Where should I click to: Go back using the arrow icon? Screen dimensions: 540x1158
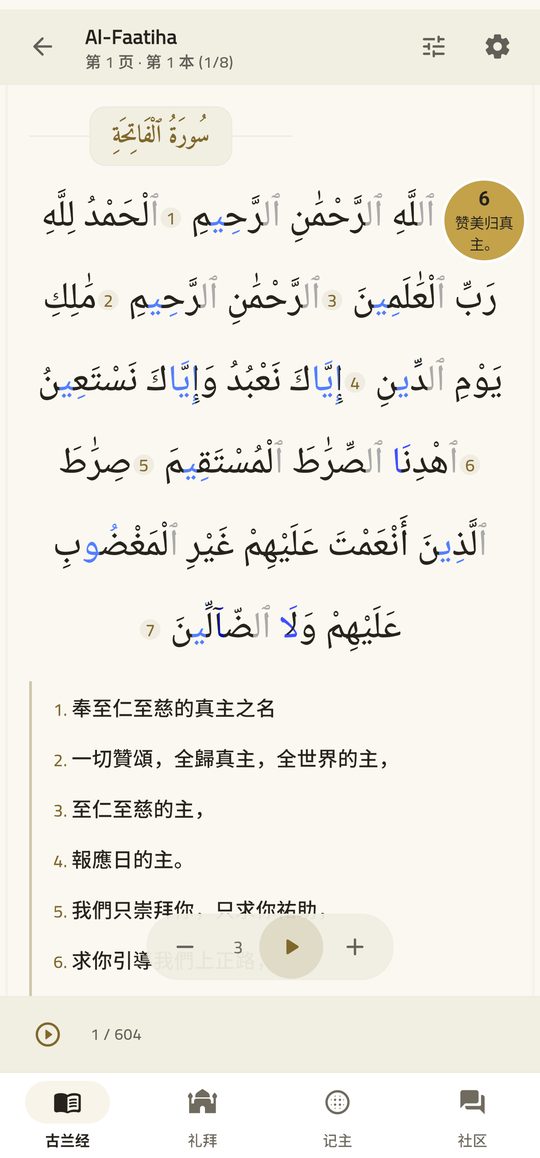42,47
